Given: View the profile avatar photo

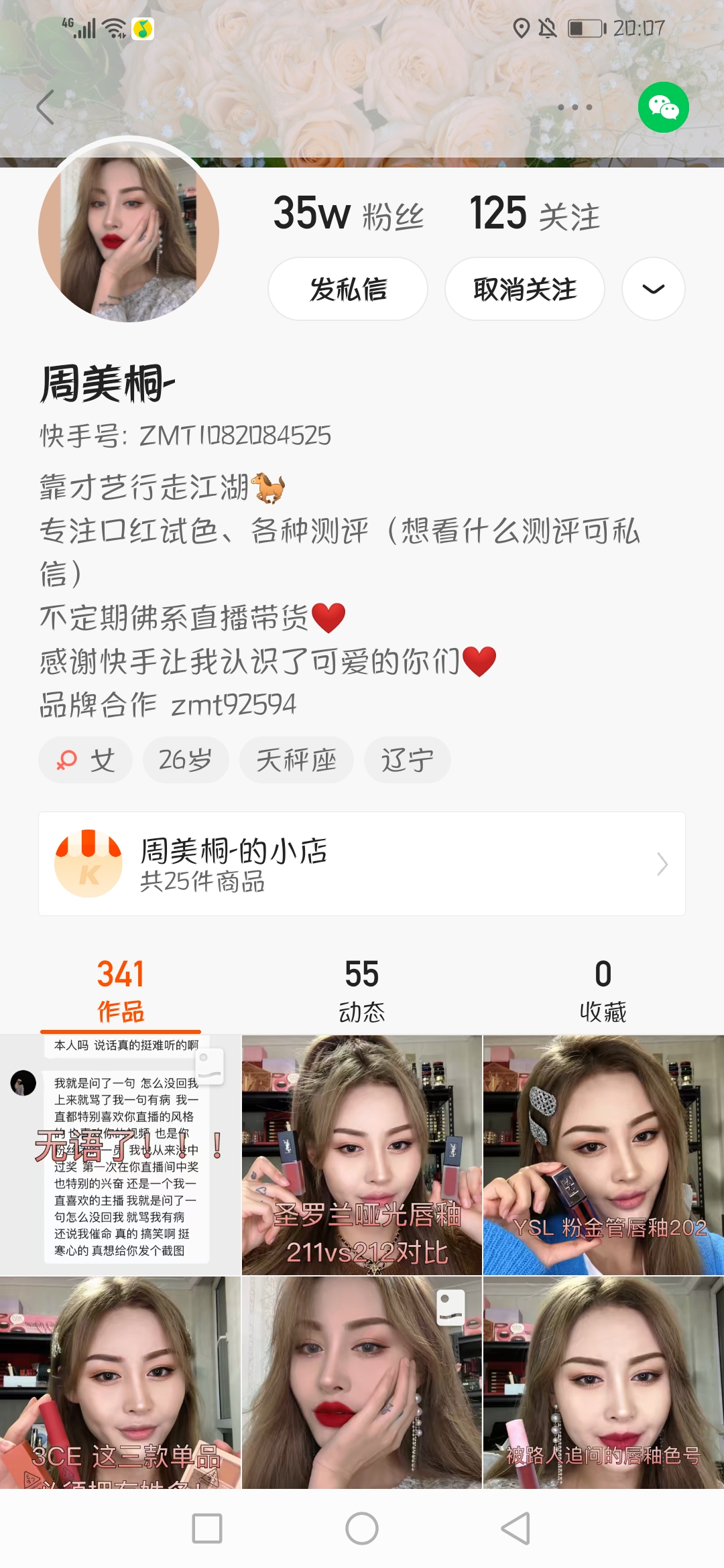Looking at the screenshot, I should [129, 232].
